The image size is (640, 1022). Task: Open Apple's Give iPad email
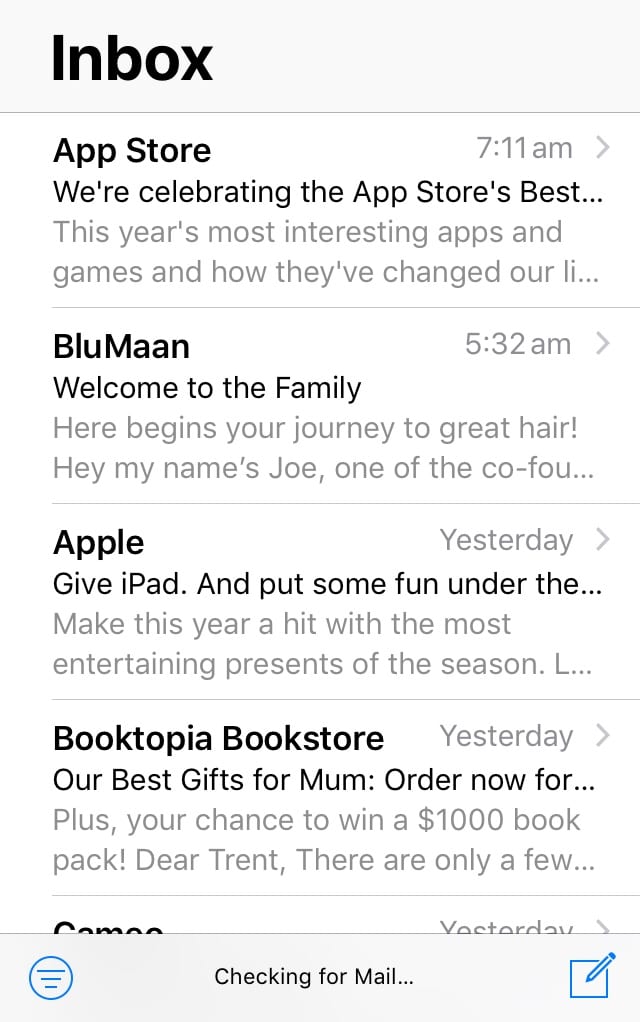pyautogui.click(x=326, y=602)
